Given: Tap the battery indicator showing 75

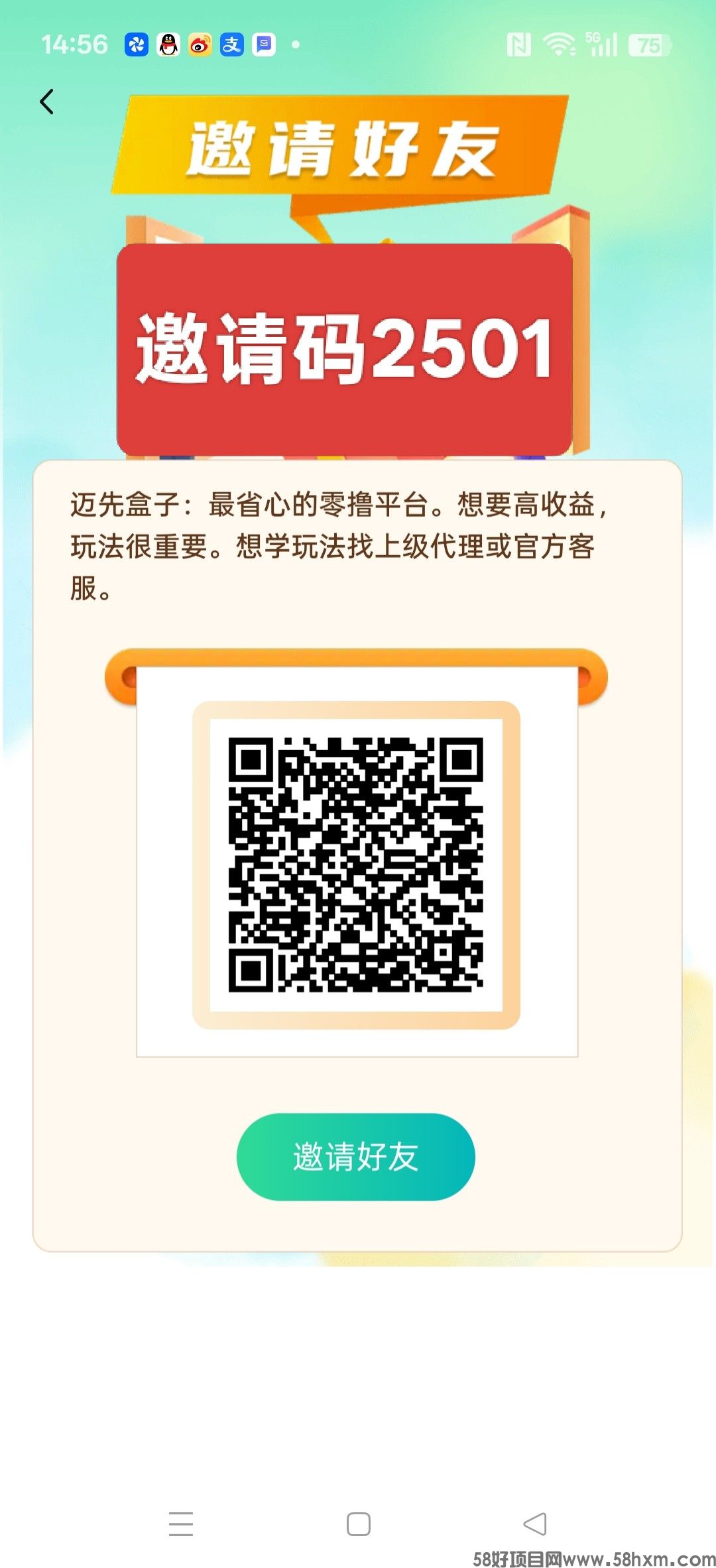Looking at the screenshot, I should 646,44.
